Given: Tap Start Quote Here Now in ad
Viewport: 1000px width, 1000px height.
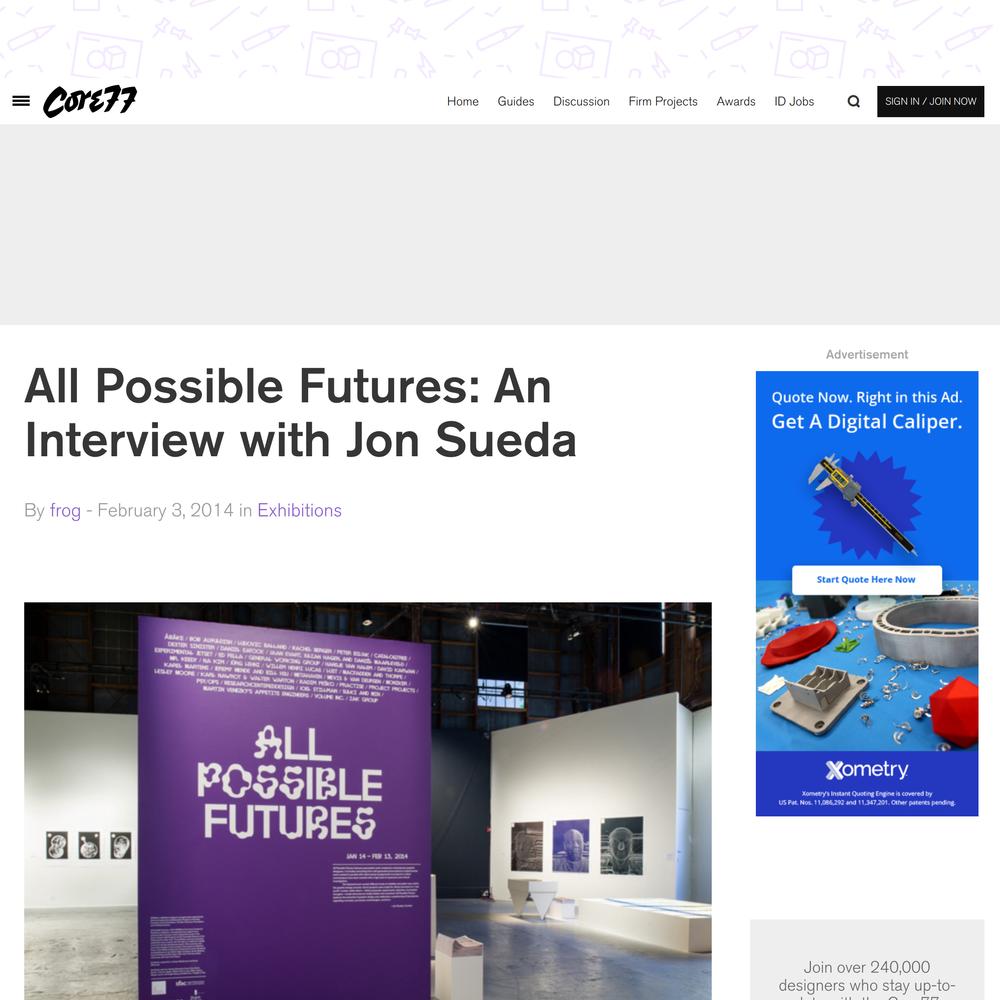Looking at the screenshot, I should (866, 579).
